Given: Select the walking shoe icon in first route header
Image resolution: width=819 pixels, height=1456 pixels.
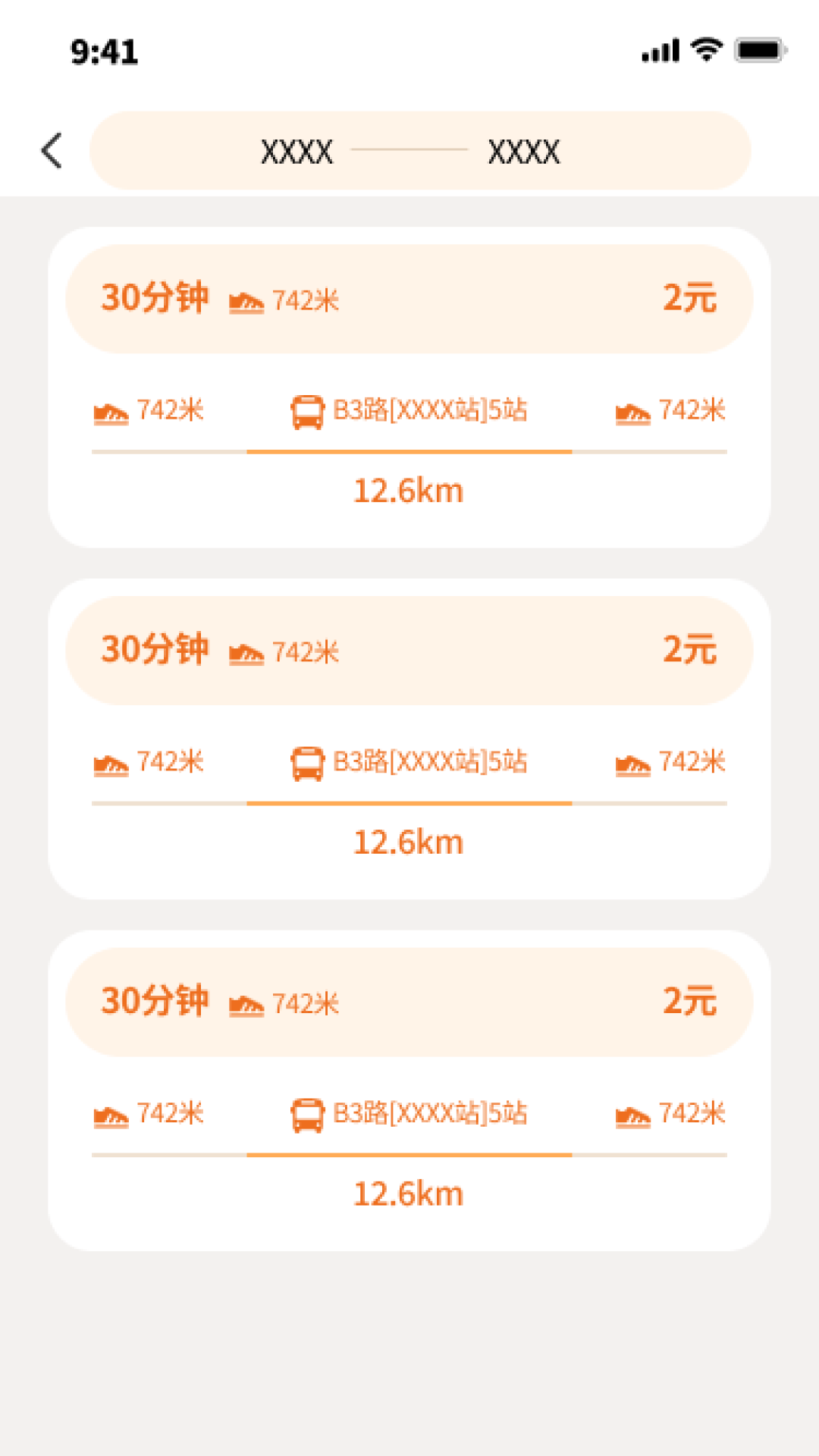Looking at the screenshot, I should (246, 300).
